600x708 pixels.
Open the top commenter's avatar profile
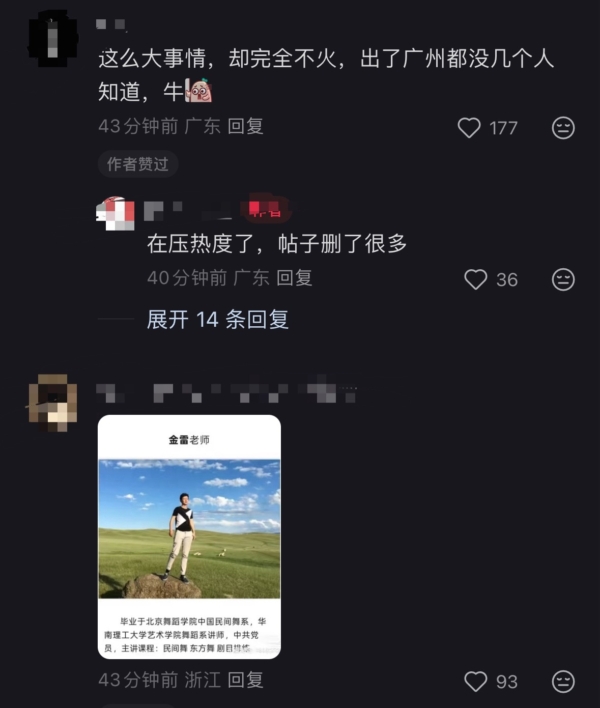[53, 37]
